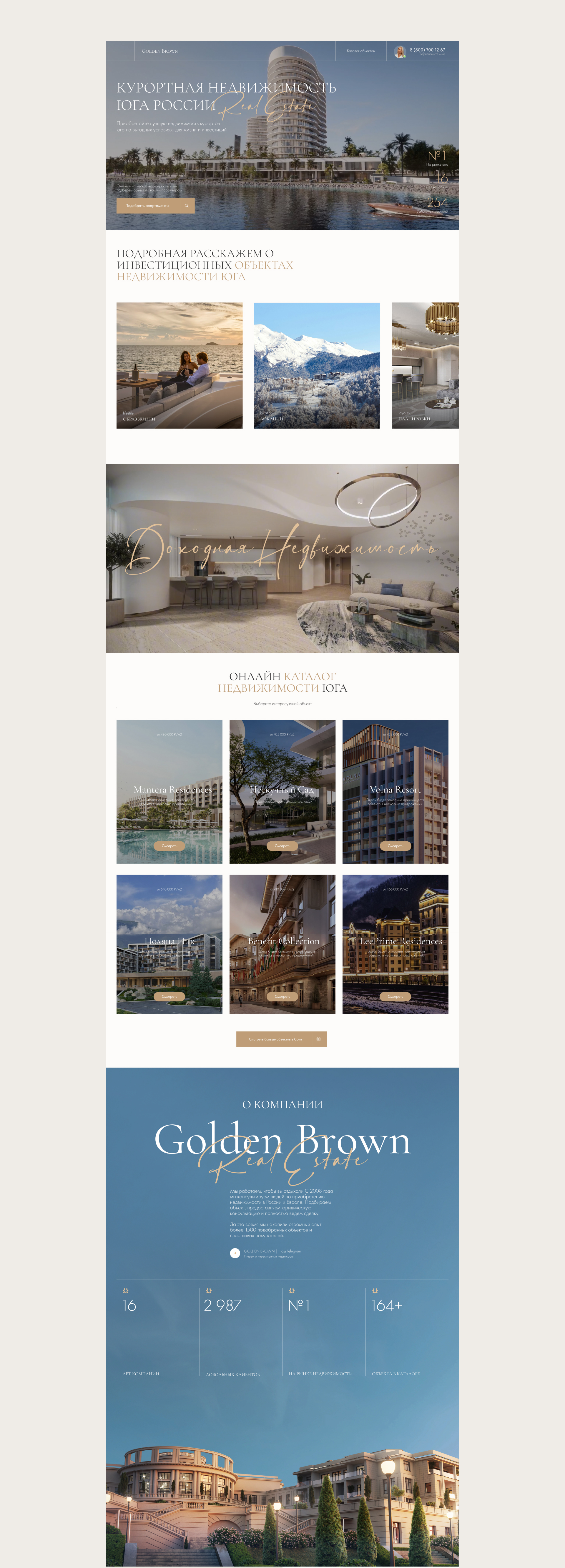Tap Смотреть on Benefit Collection
Viewport: 565px width, 1568px height.
click(282, 996)
